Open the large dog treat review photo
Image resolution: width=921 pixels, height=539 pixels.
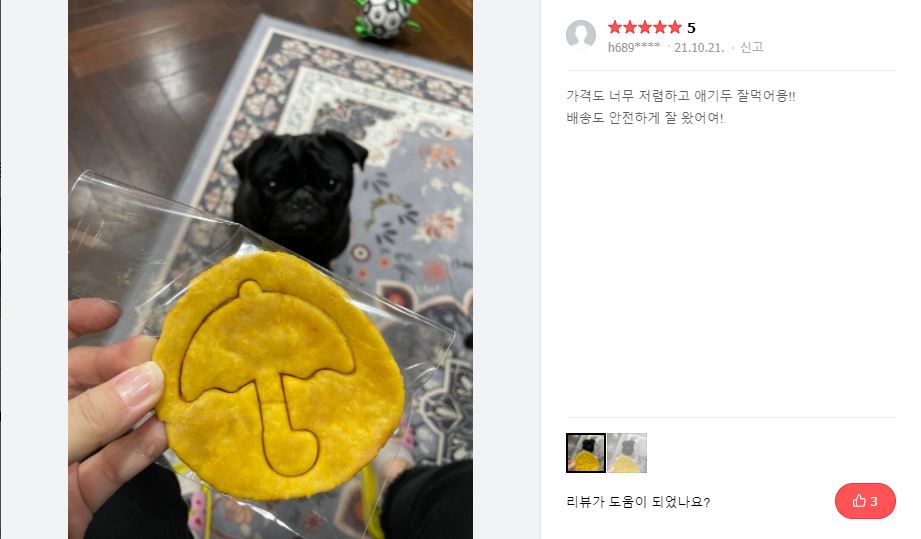click(270, 270)
